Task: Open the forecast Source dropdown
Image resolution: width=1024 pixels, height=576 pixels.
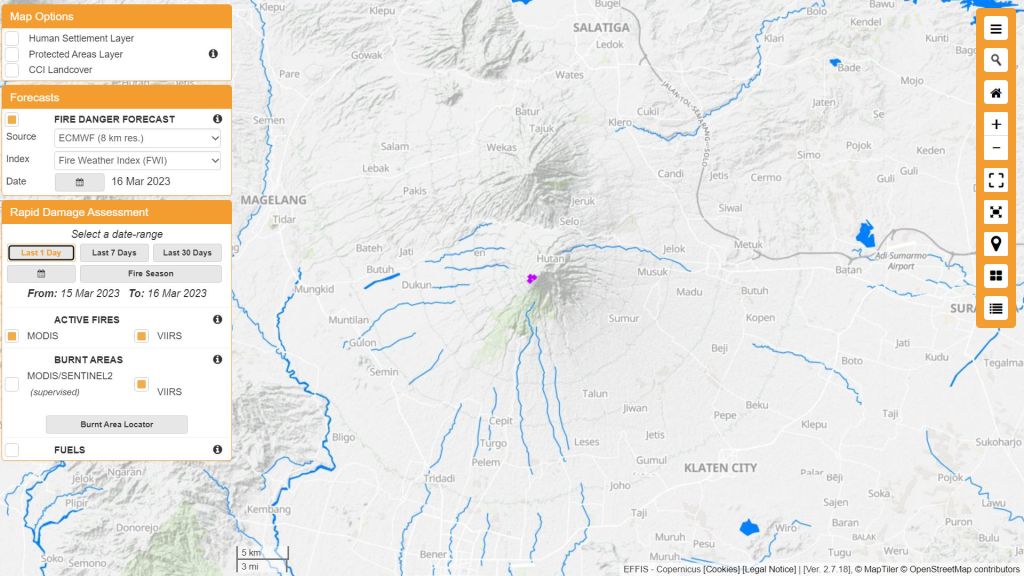Action: point(138,138)
